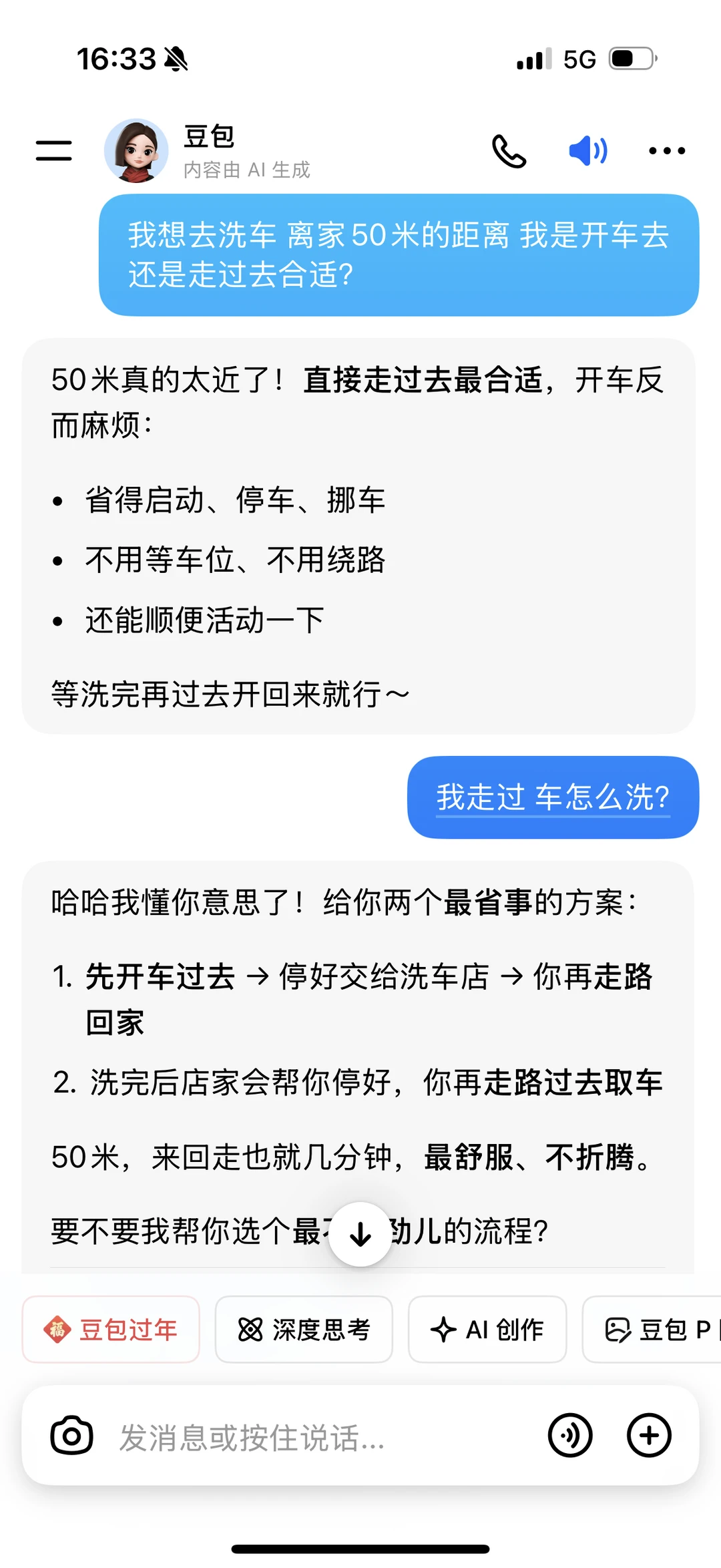Select the 深度思考 deep-thinking icon chip
The width and height of the screenshot is (721, 1568).
pyautogui.click(x=251, y=1329)
